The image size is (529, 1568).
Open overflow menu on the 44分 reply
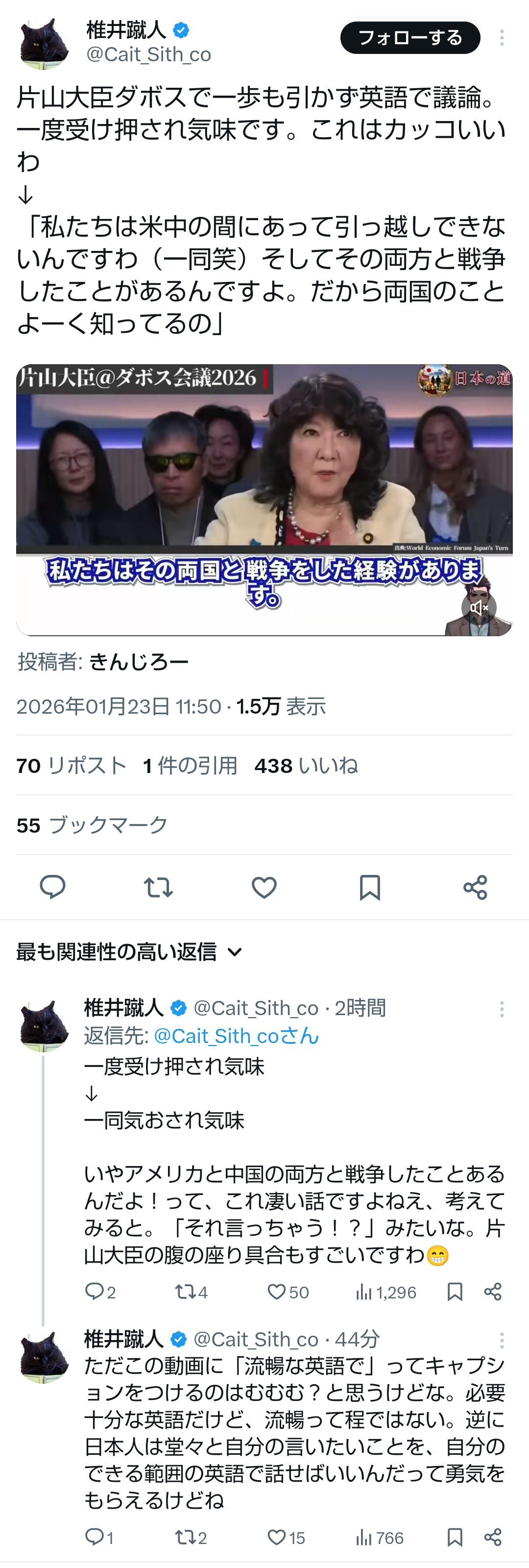pos(502,1341)
